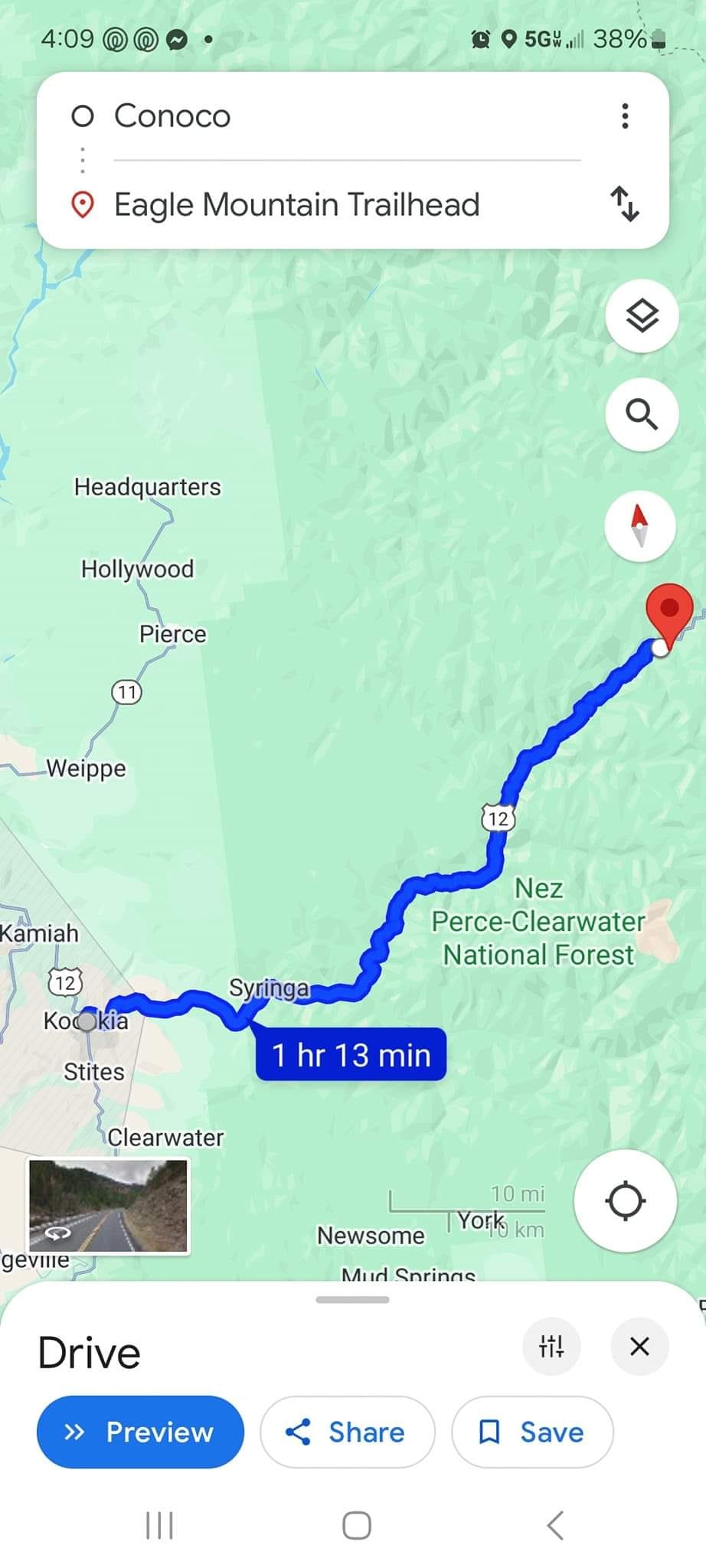Swap start and destination
This screenshot has height=1568, width=706.
(x=625, y=204)
